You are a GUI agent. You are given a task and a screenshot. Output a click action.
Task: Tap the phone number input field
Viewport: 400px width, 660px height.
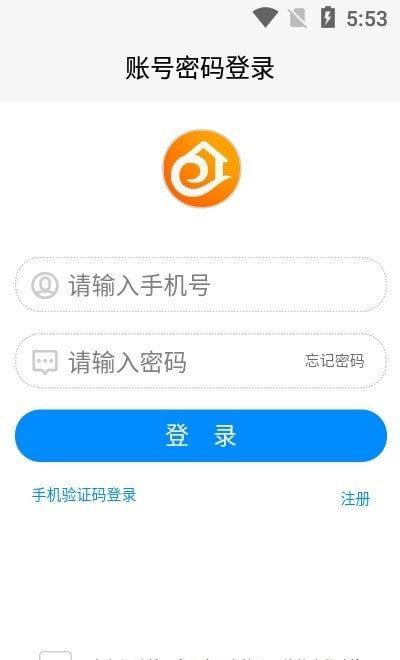201,285
